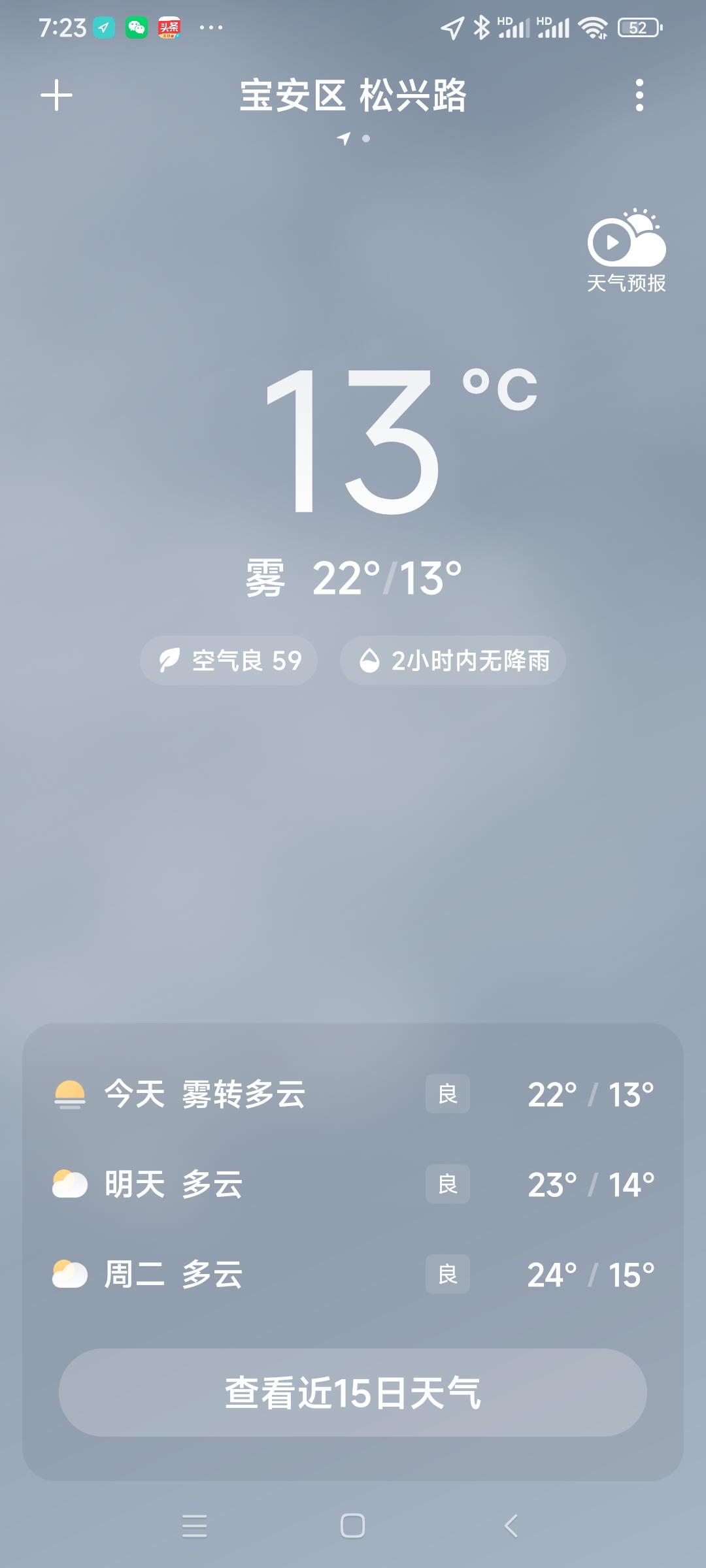
Task: Tap the Bluetooth status icon
Action: 481,29
